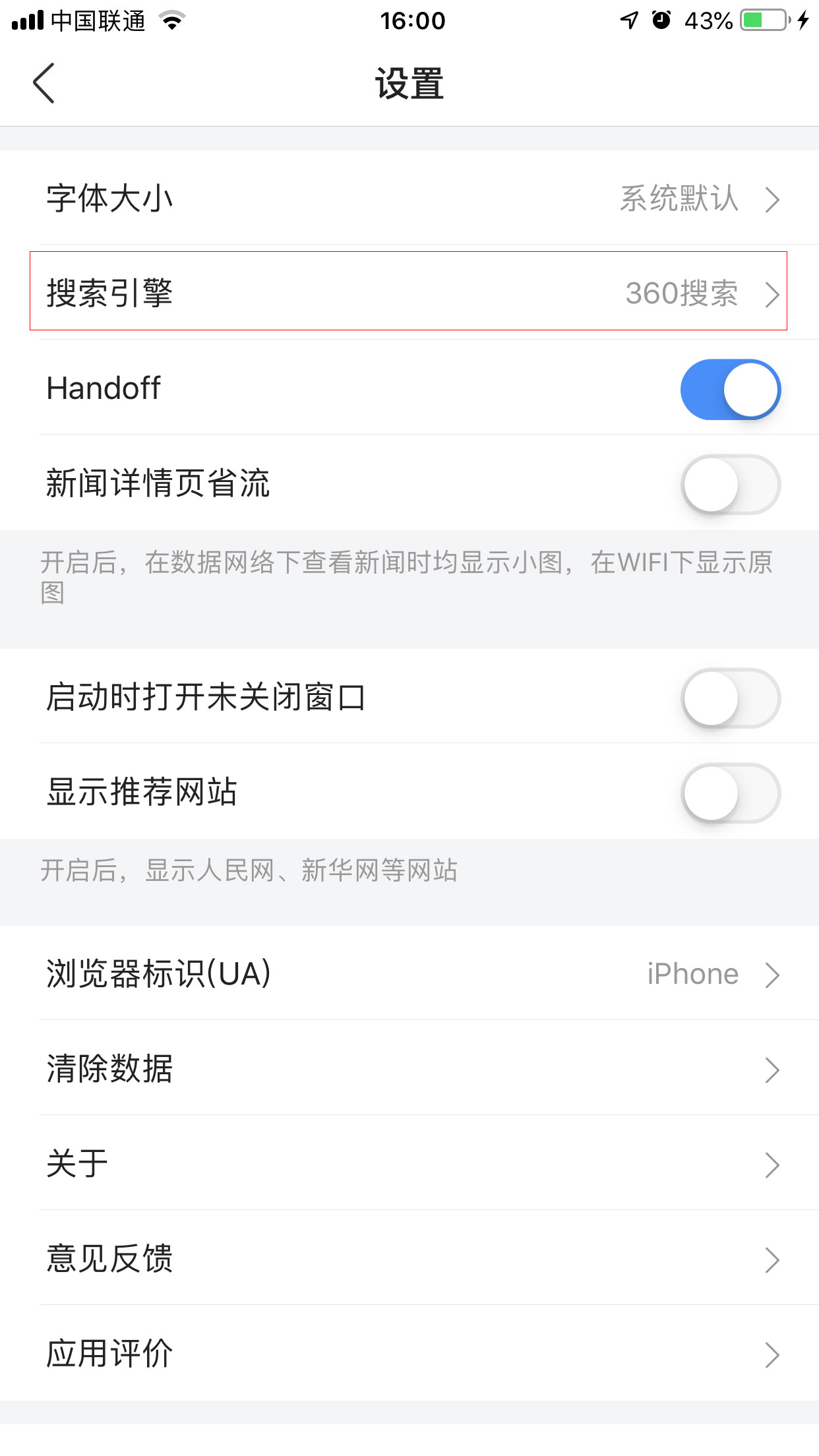This screenshot has height=1456, width=819.
Task: Click the cellular signal bars icon
Action: (x=26, y=20)
